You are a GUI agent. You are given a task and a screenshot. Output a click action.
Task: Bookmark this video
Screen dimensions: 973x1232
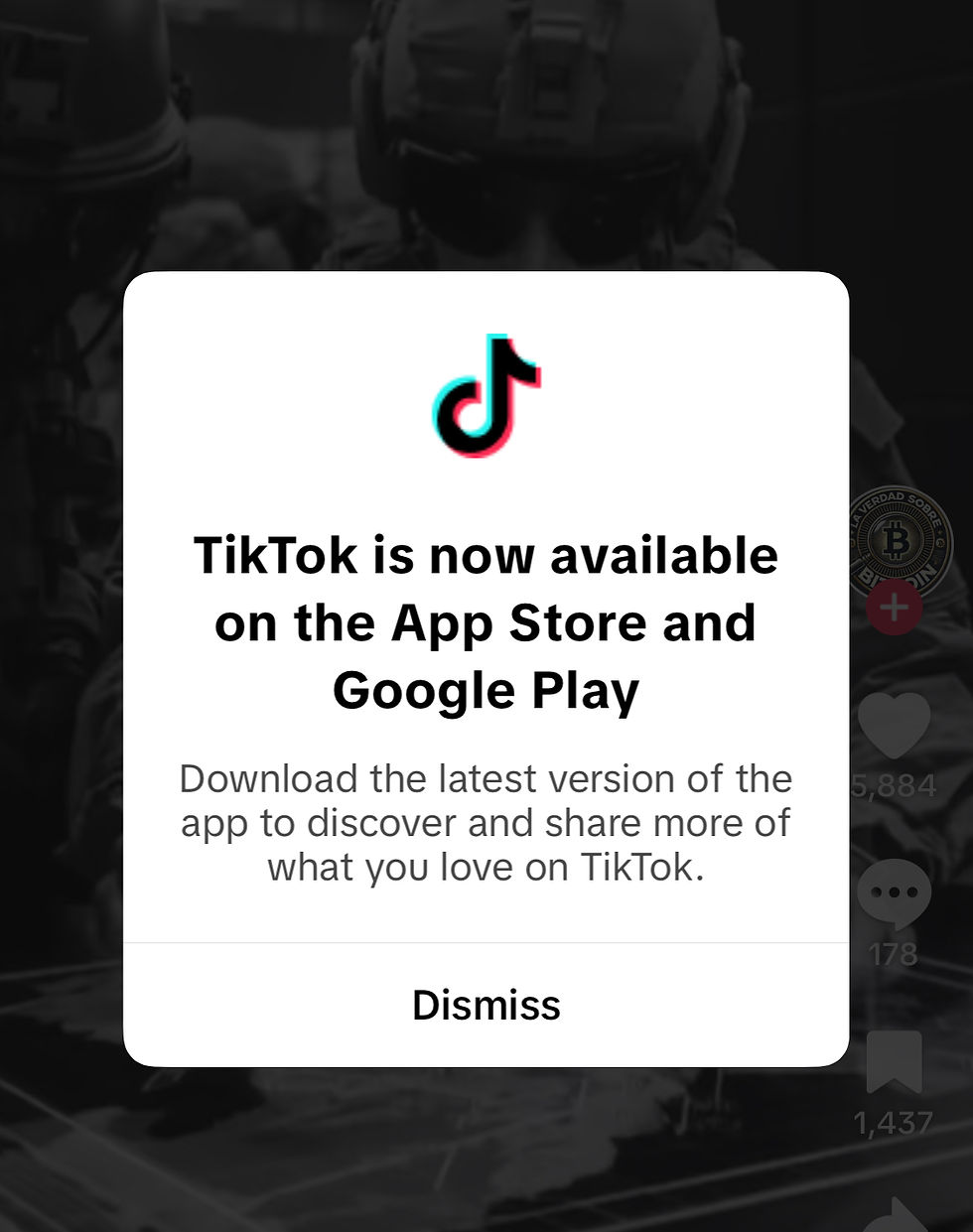click(x=894, y=1062)
